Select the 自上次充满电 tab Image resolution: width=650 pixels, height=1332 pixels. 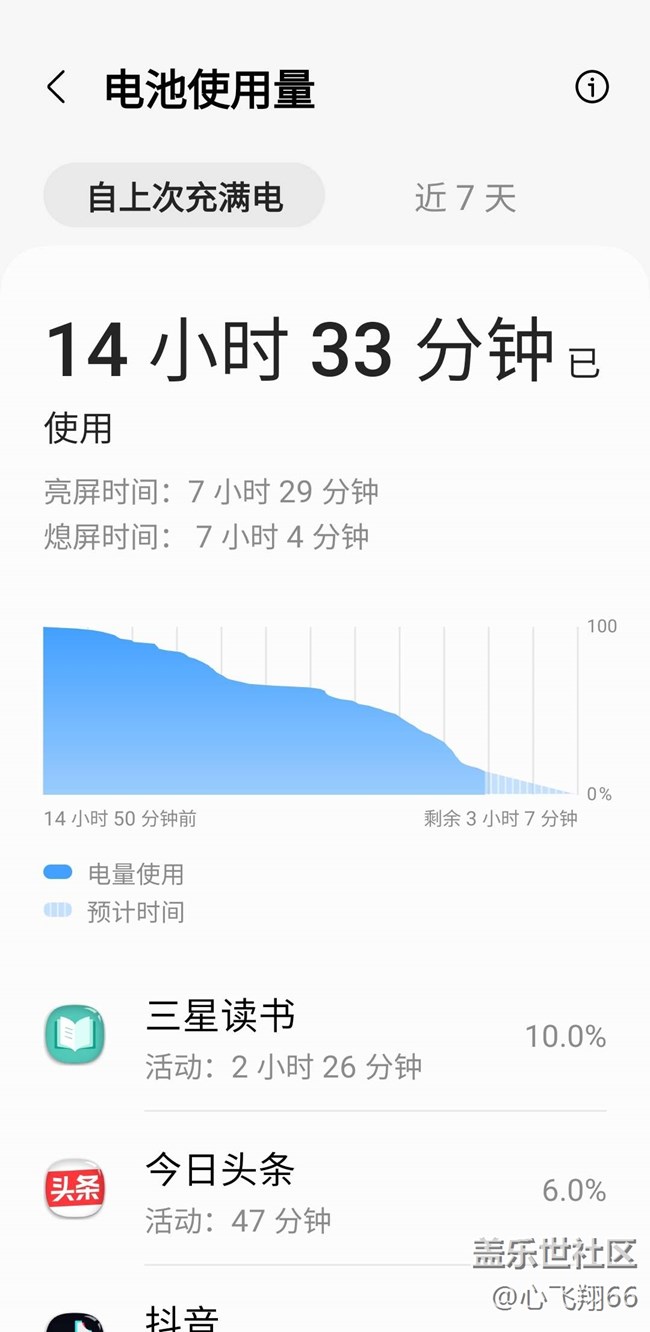(184, 196)
